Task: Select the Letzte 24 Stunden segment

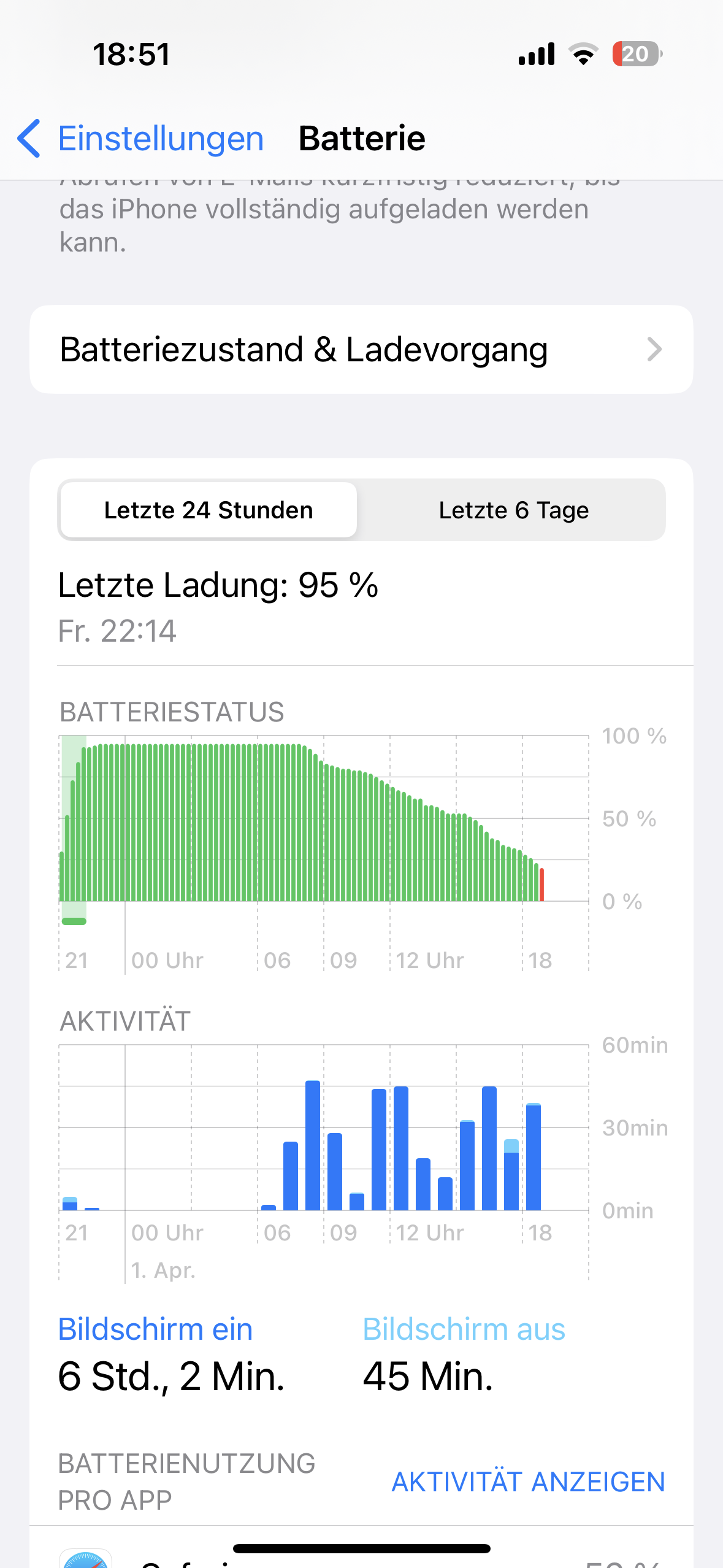Action: point(208,510)
